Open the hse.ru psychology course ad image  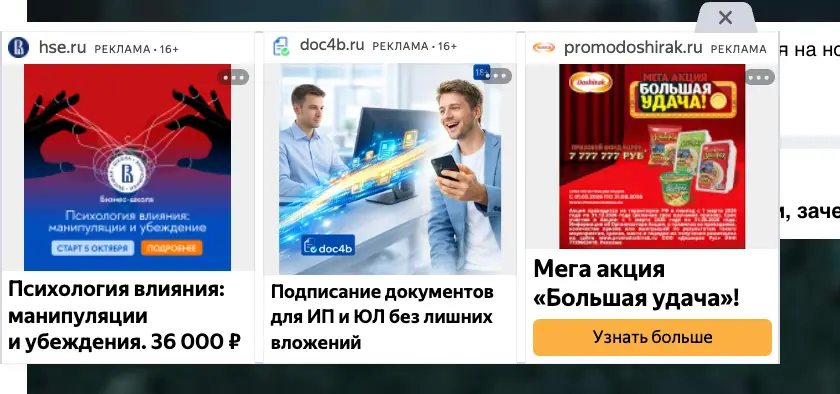128,167
